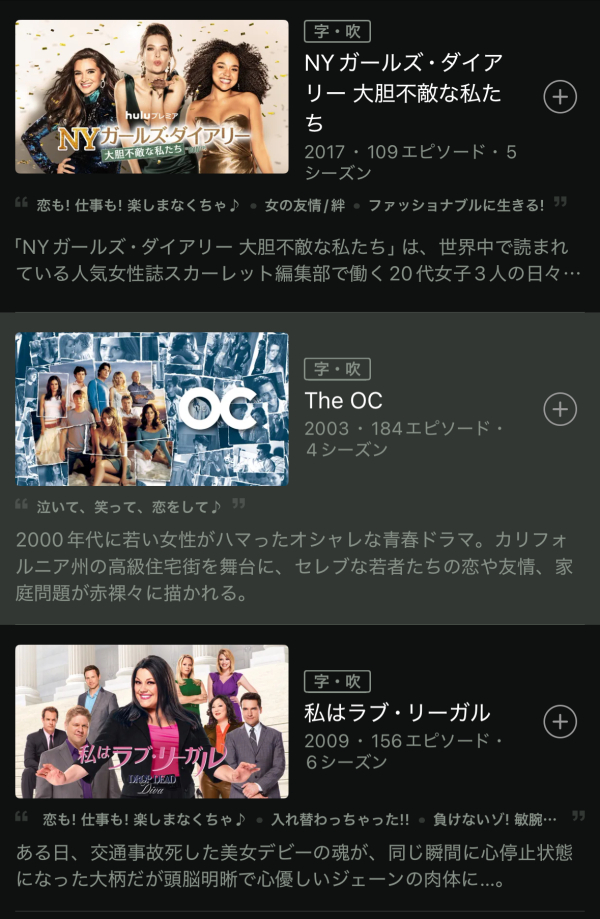
Task: Open The OC show poster
Action: point(152,409)
